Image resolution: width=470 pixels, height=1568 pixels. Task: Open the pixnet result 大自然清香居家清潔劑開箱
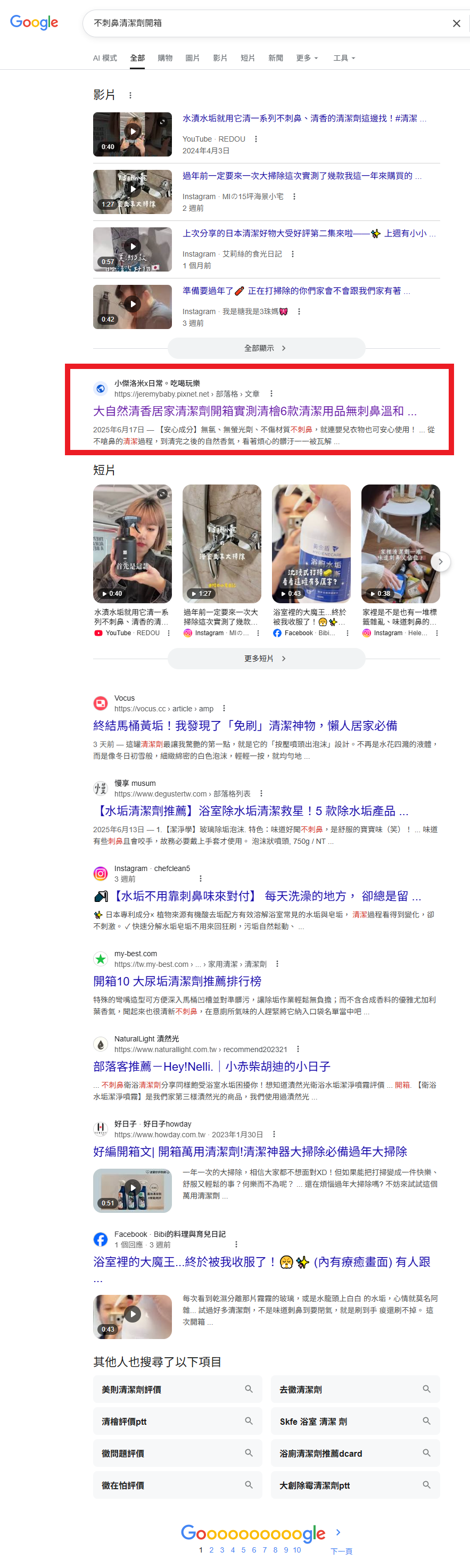tap(254, 412)
